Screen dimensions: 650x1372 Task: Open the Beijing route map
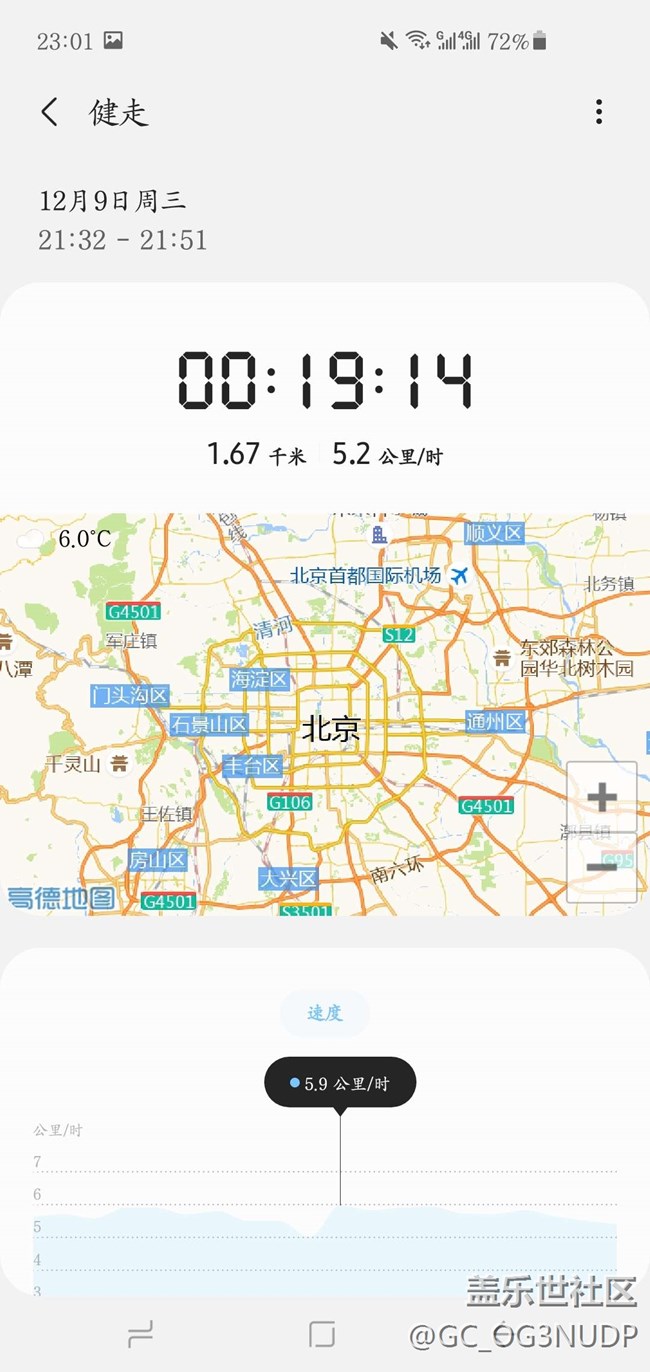(300, 714)
